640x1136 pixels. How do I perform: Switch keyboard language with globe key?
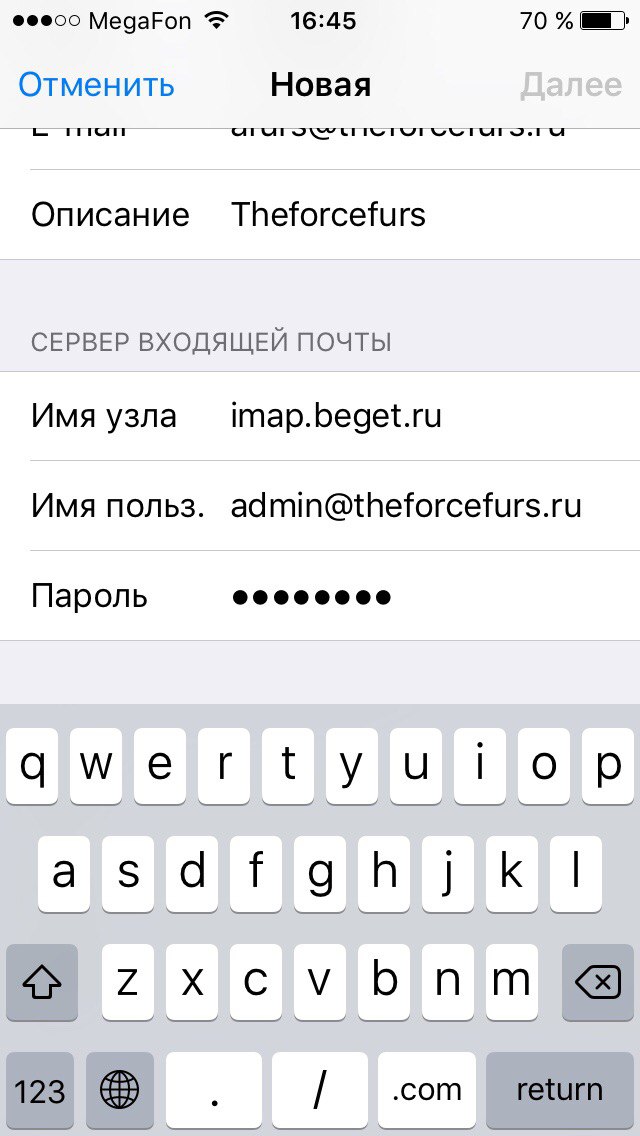coord(120,1090)
